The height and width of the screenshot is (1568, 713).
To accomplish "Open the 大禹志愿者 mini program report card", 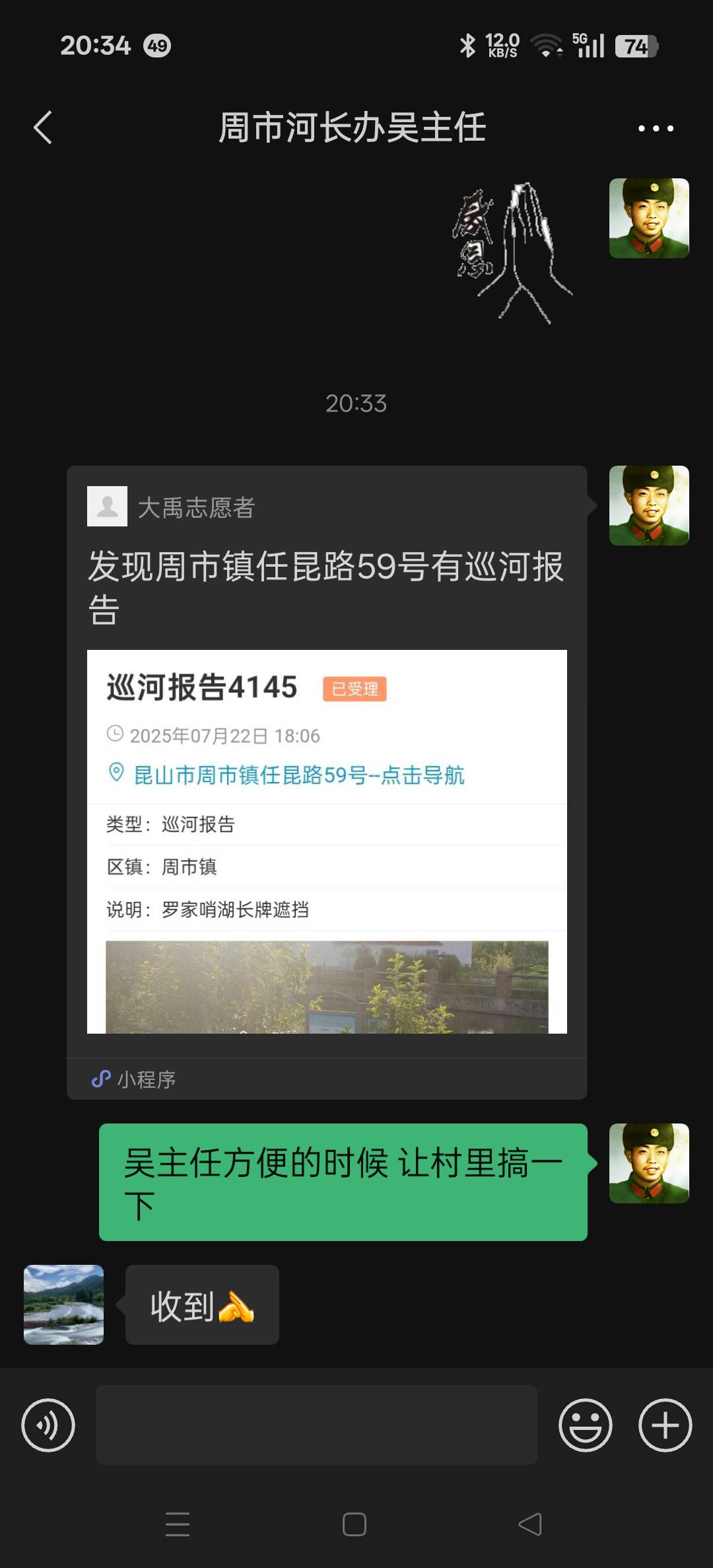I will pos(327,782).
